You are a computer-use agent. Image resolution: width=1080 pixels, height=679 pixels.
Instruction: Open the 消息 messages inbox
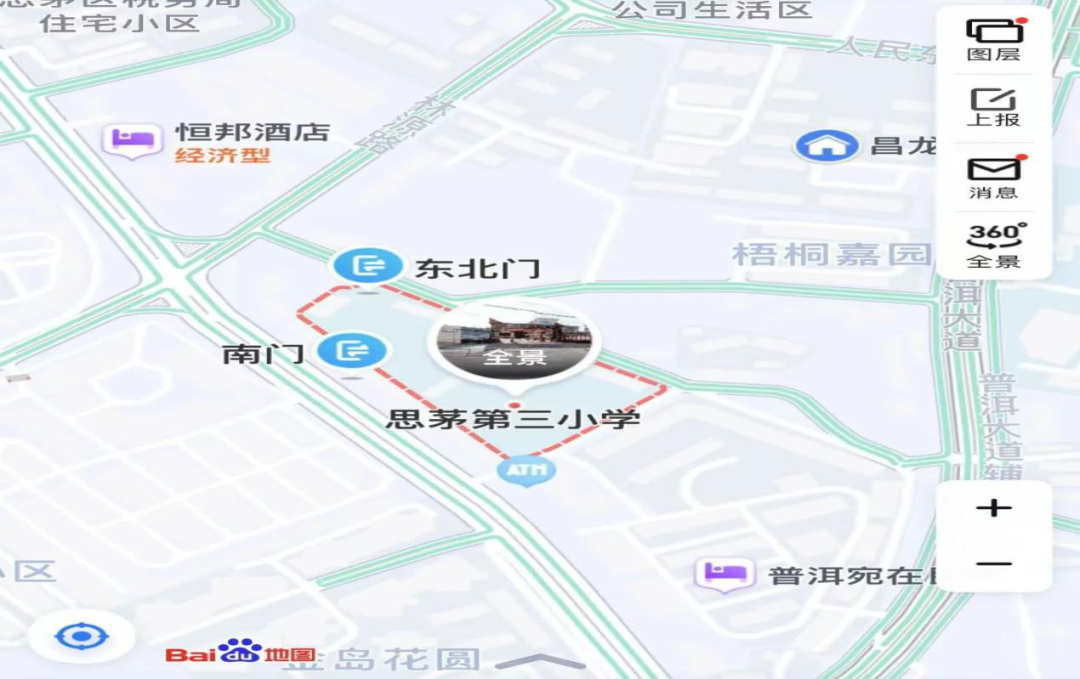pyautogui.click(x=994, y=176)
